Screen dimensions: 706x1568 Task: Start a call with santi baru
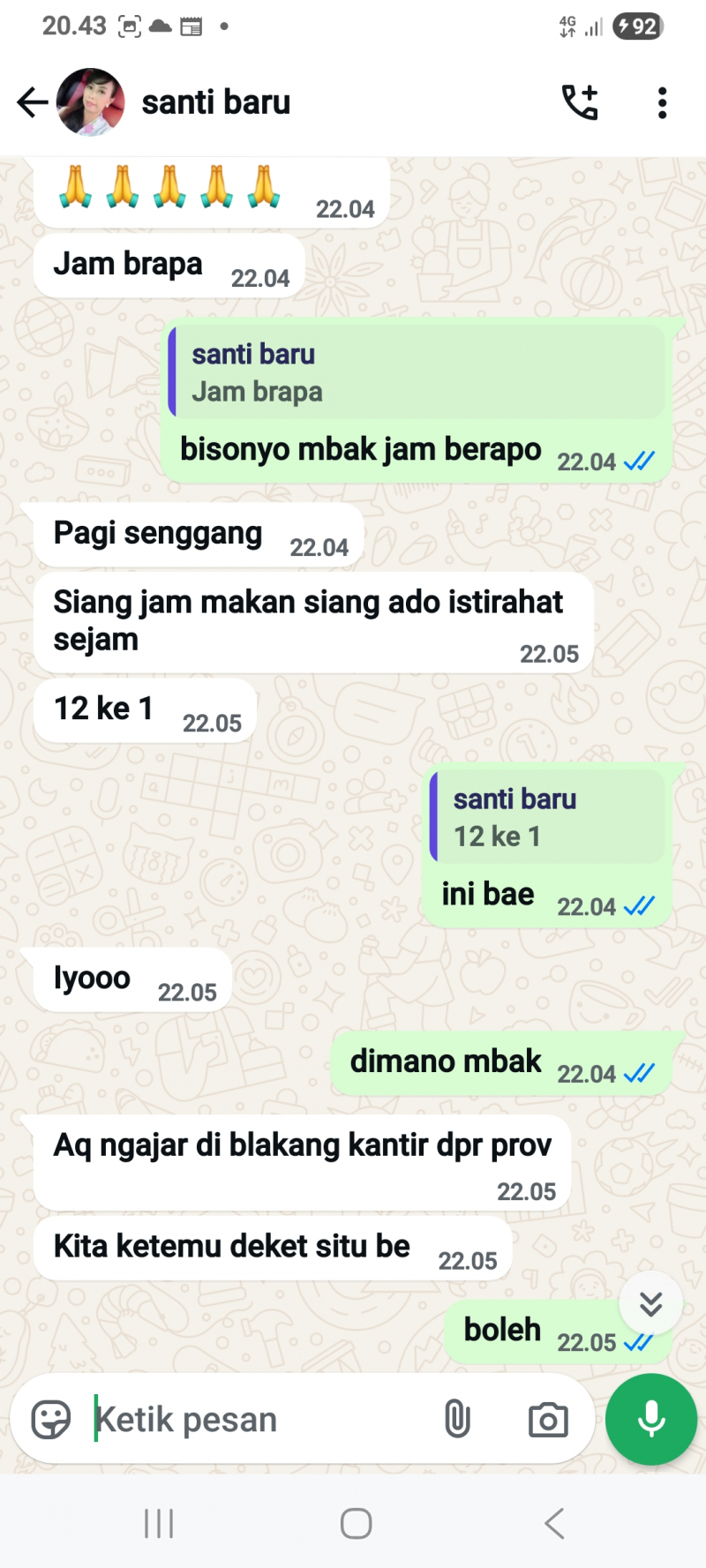(x=580, y=102)
